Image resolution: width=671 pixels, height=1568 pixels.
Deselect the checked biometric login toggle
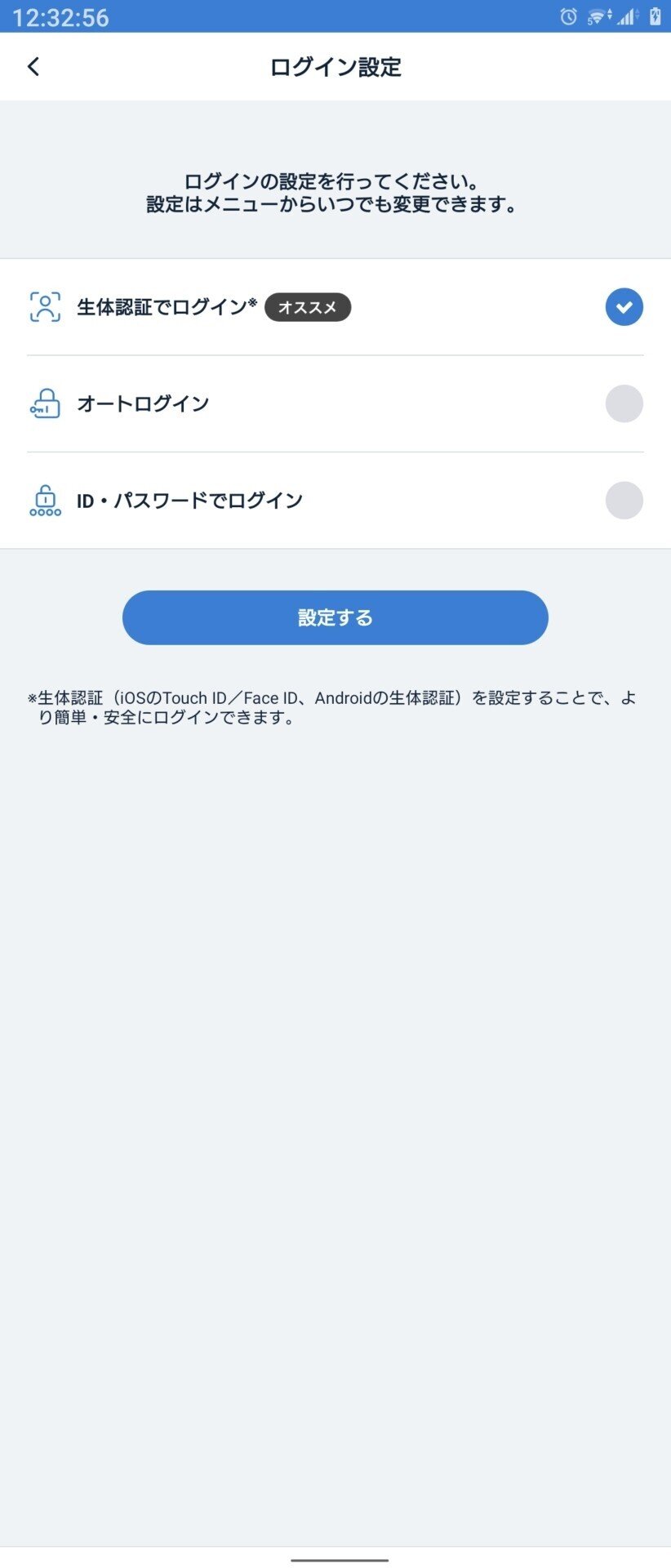click(624, 306)
